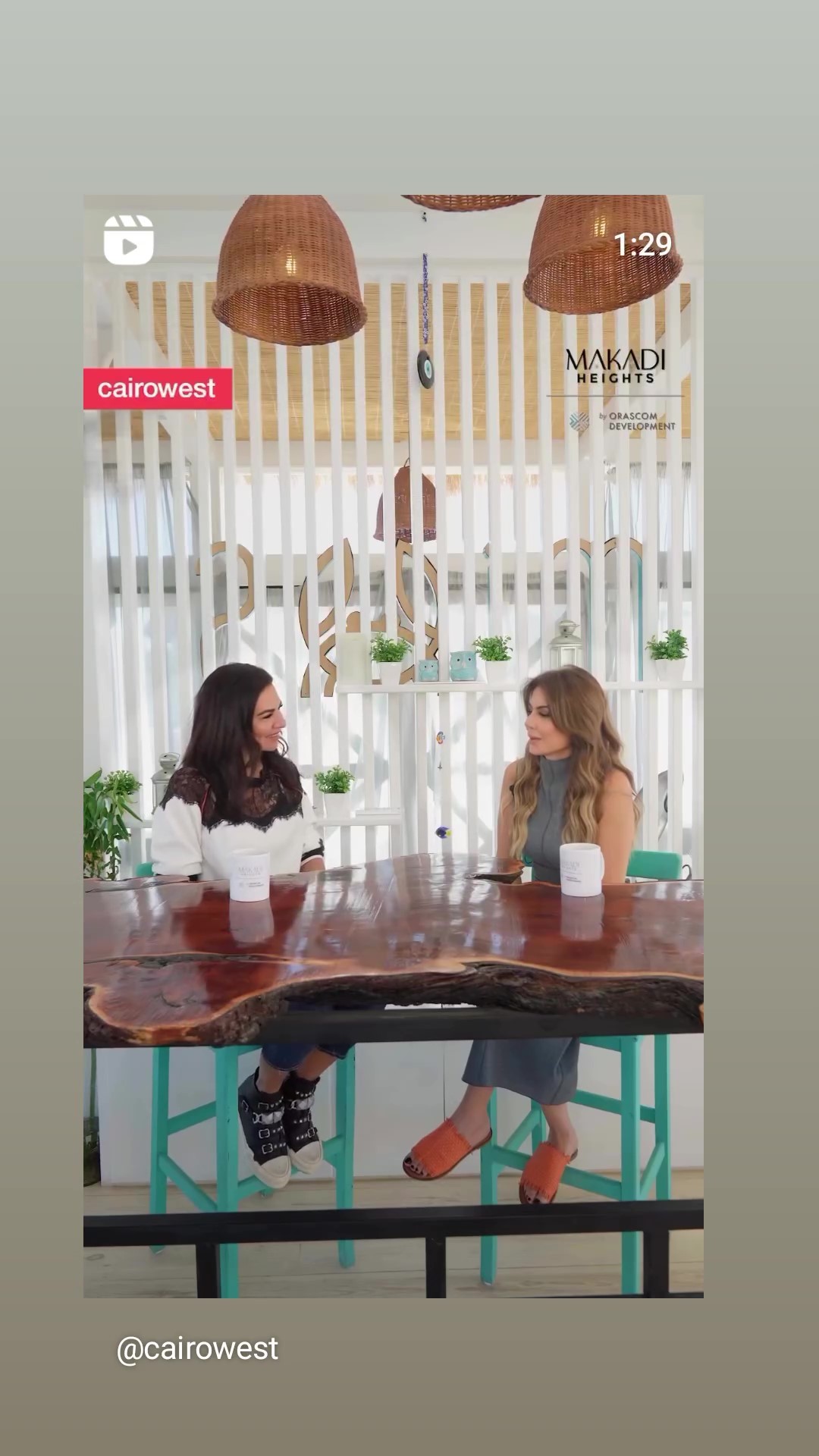Open the @cairowest mention

[197, 1349]
